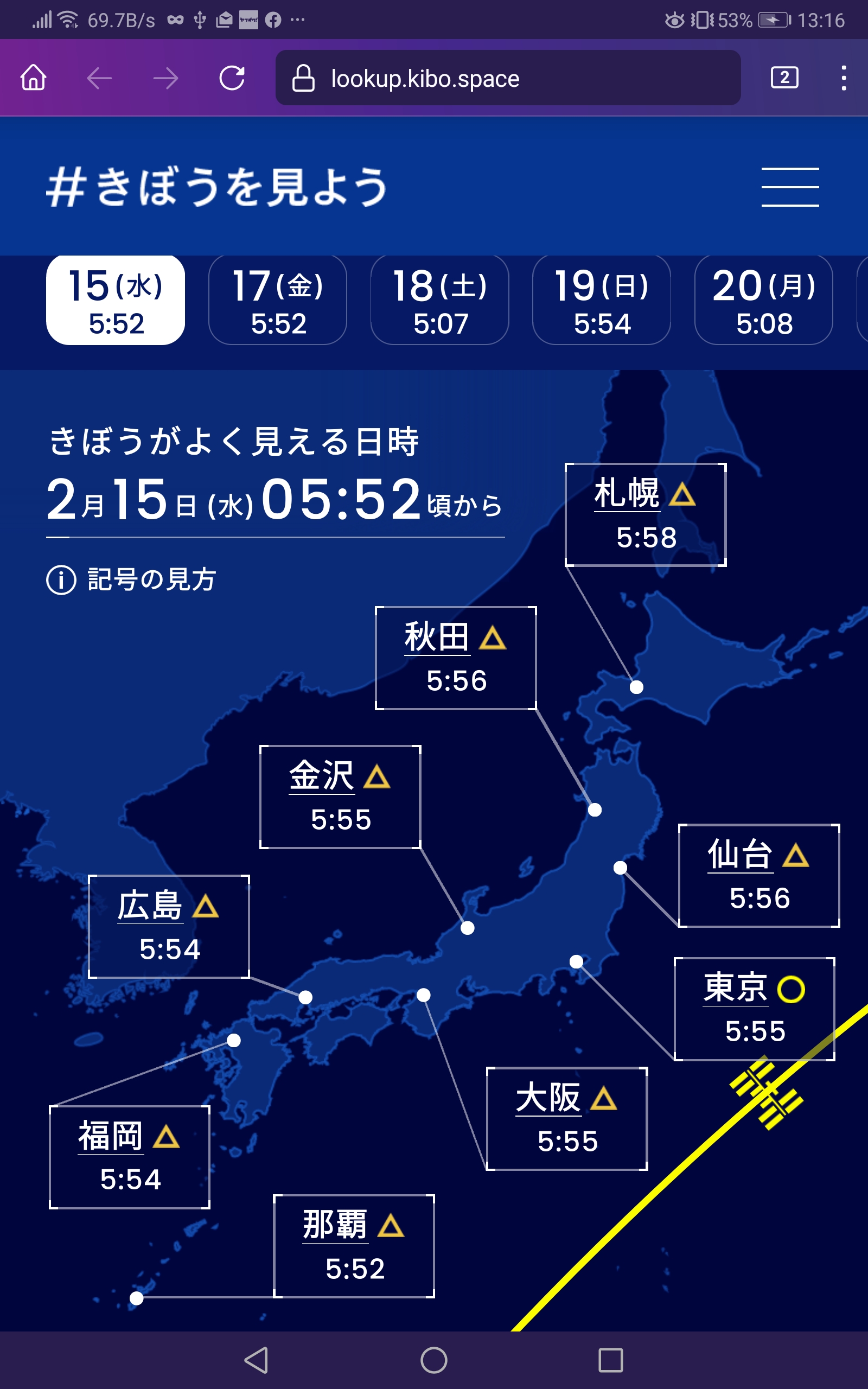Open the browser home page

33,78
